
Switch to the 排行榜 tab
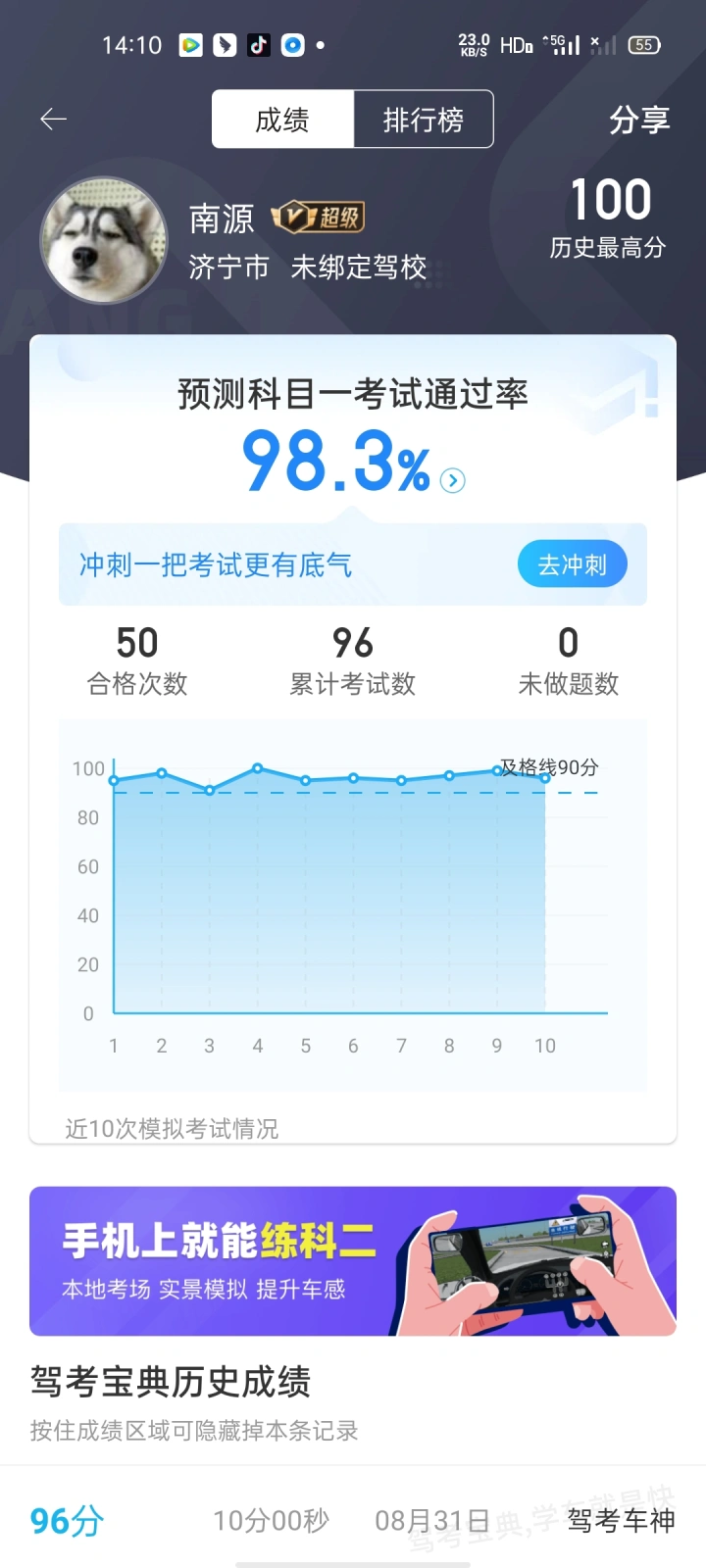pos(424,120)
